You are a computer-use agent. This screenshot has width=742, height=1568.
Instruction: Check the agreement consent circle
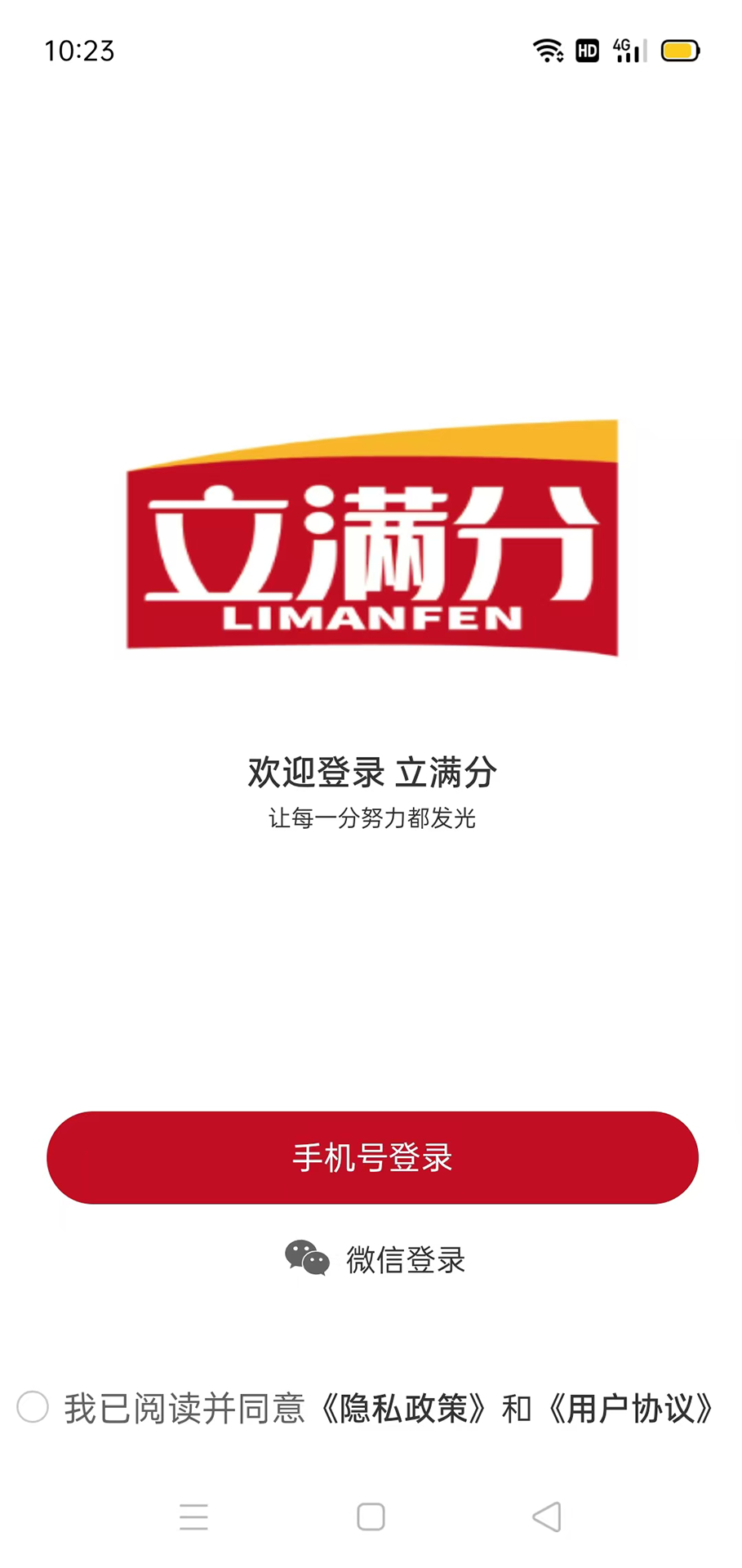(x=33, y=1407)
